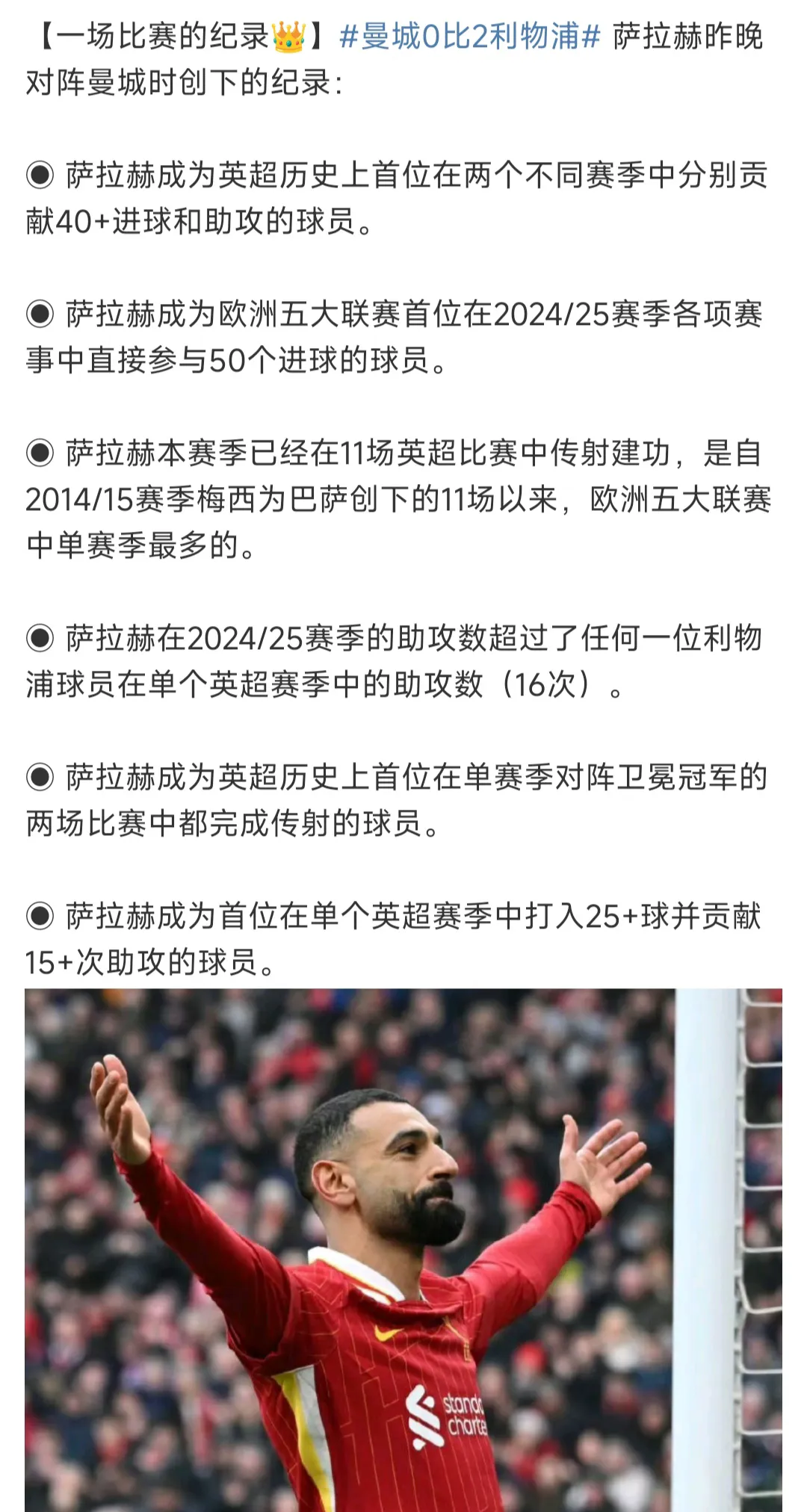The height and width of the screenshot is (1512, 807).
Task: Open the #曼城0比2利物浦# hashtag link
Action: 469,36
